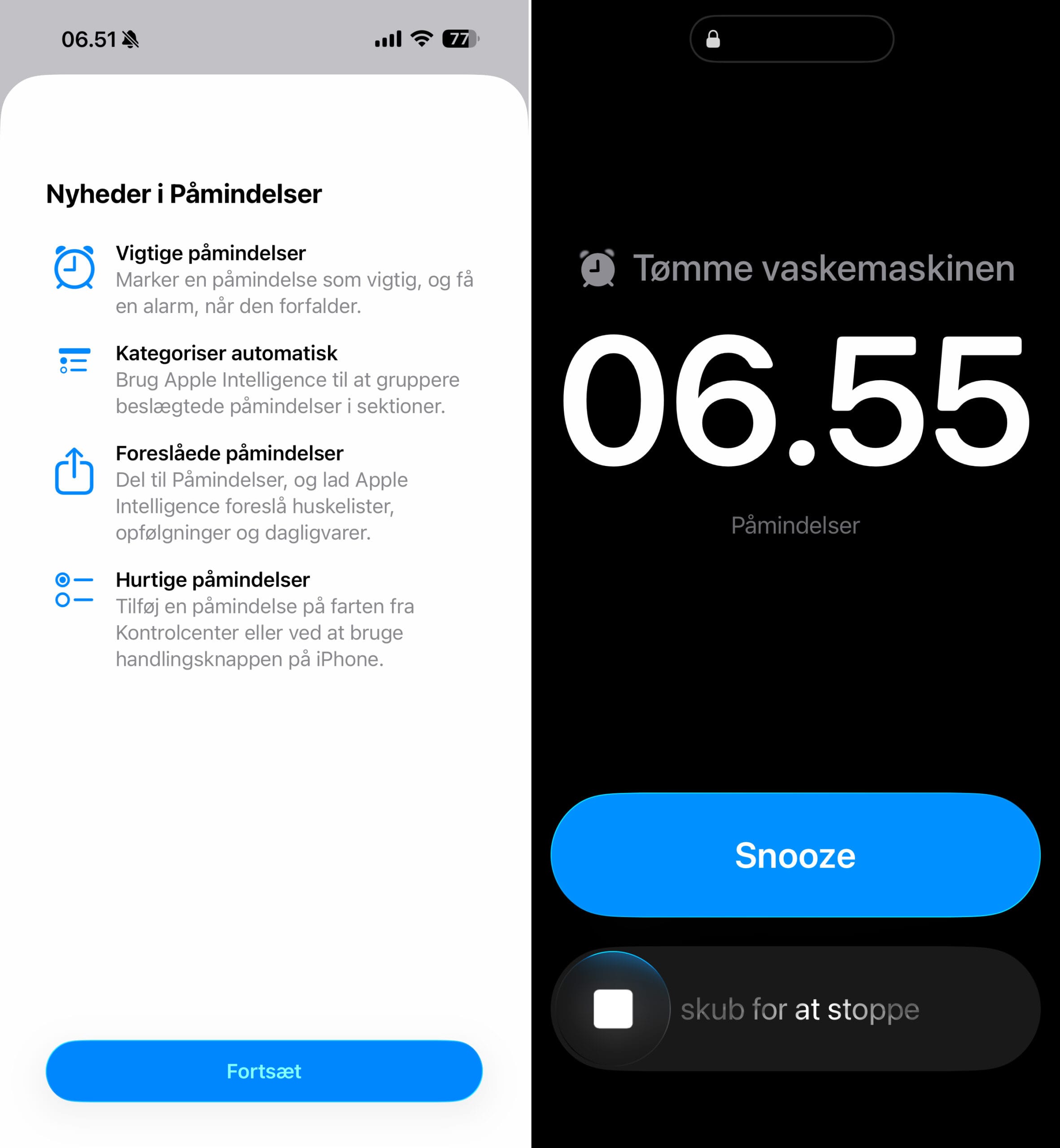Tap the stop knob on the alarm slider
Viewport: 1060px width, 1148px height.
coord(613,1009)
